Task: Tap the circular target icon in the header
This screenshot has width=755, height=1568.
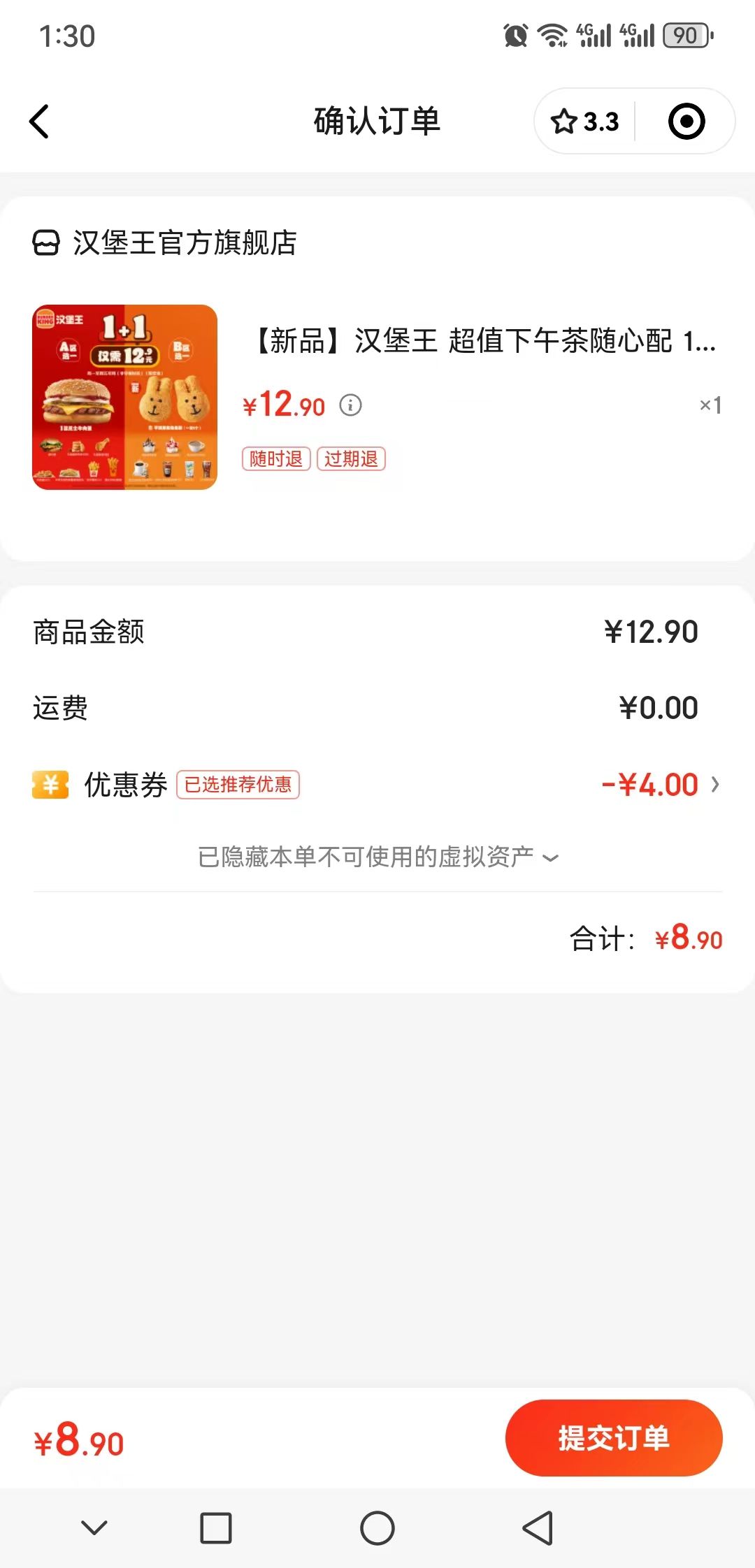Action: [x=686, y=122]
